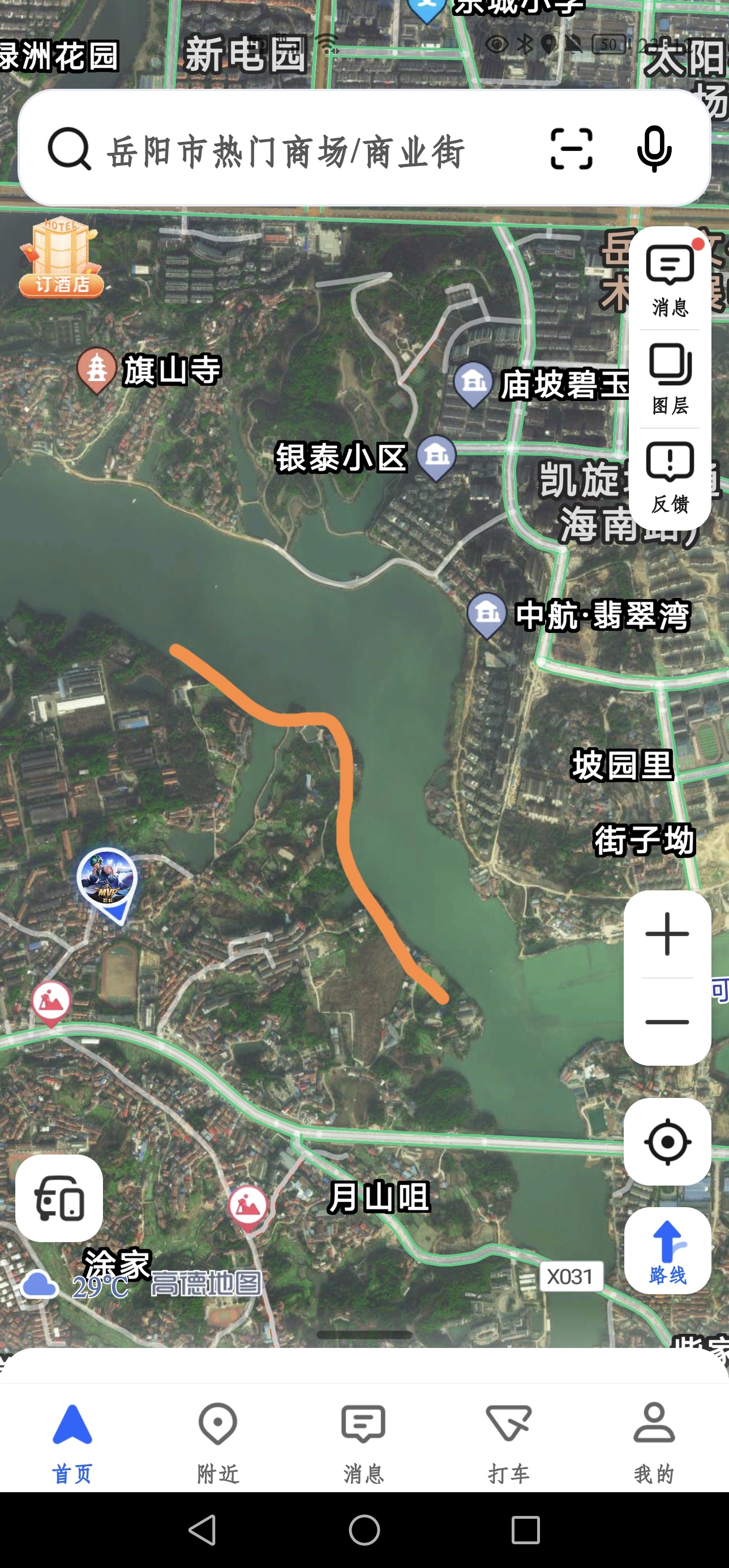729x1568 pixels.
Task: Select the 旗山寺 map marker
Action: [x=97, y=369]
